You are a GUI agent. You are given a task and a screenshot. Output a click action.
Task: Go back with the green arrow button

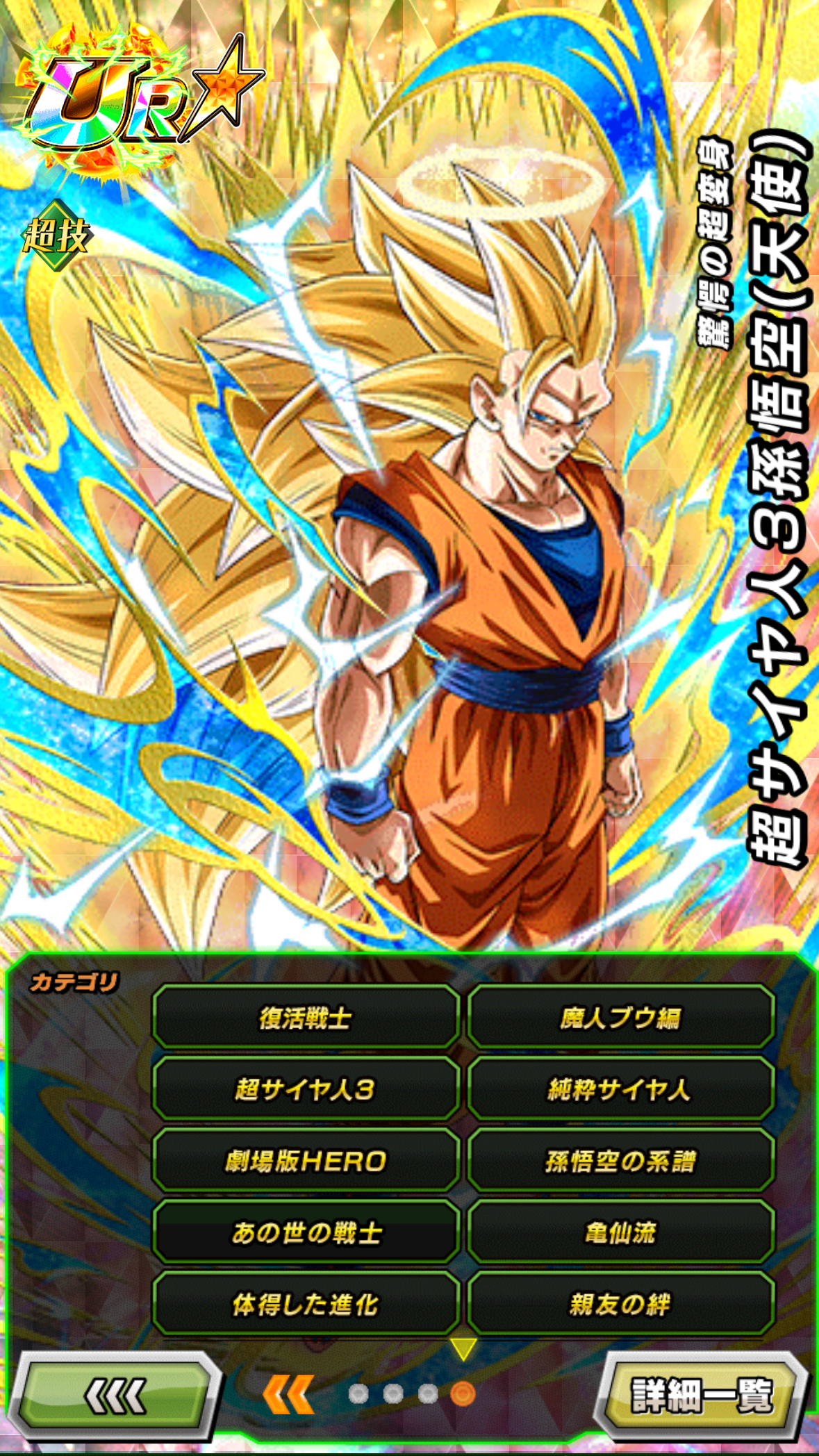point(115,1395)
